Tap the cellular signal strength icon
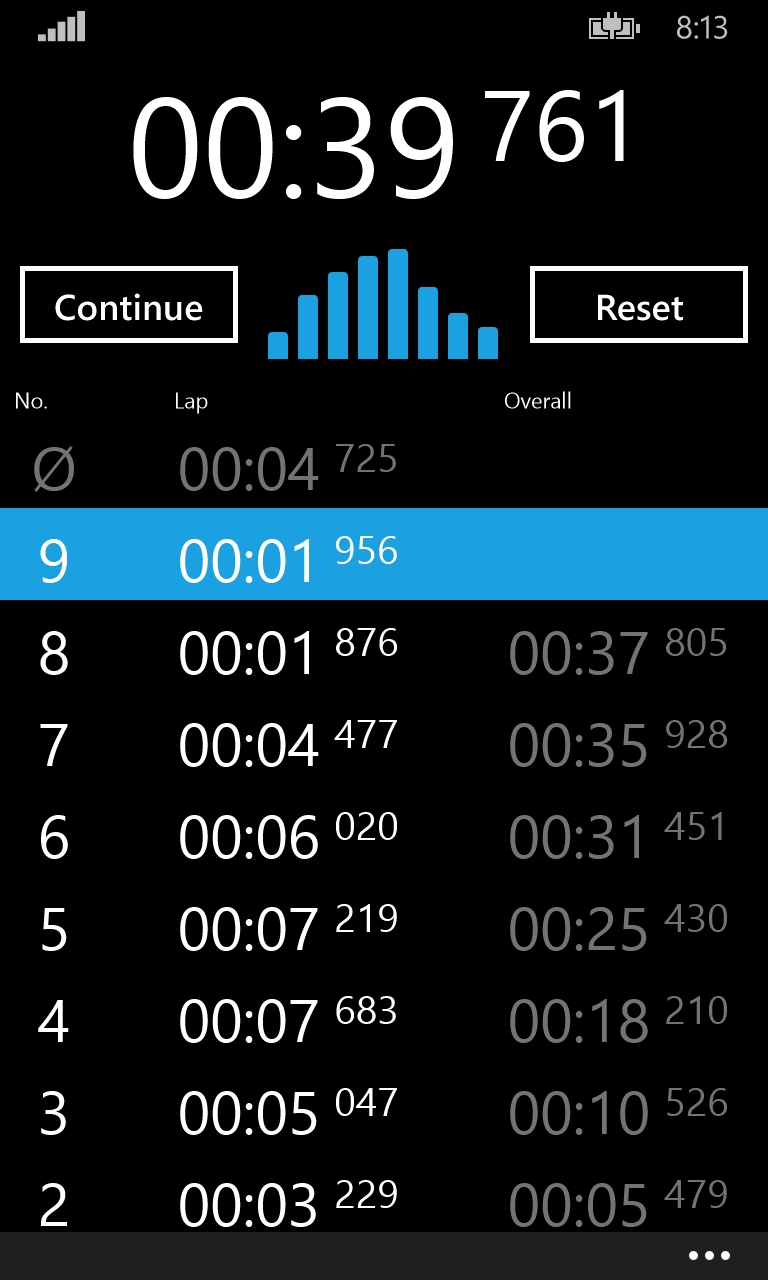Viewport: 768px width, 1280px height. (60, 28)
